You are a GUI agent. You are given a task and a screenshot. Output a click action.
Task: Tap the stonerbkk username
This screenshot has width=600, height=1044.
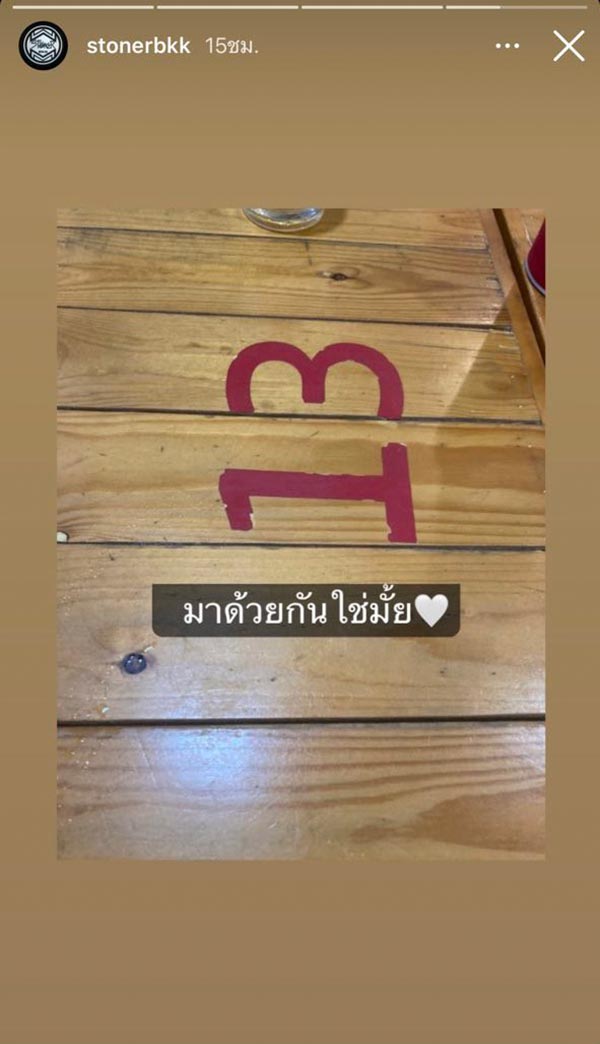pyautogui.click(x=138, y=46)
